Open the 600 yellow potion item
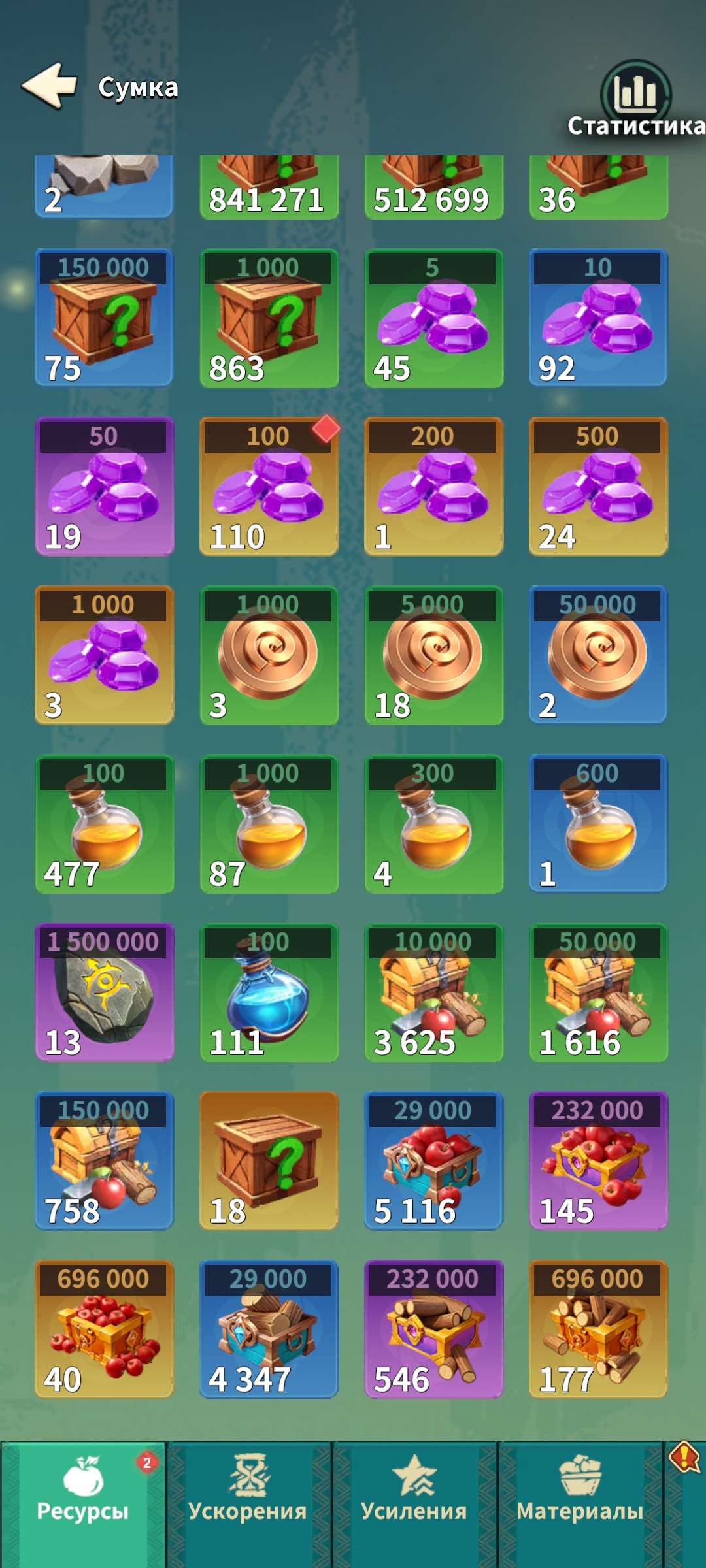 click(597, 823)
